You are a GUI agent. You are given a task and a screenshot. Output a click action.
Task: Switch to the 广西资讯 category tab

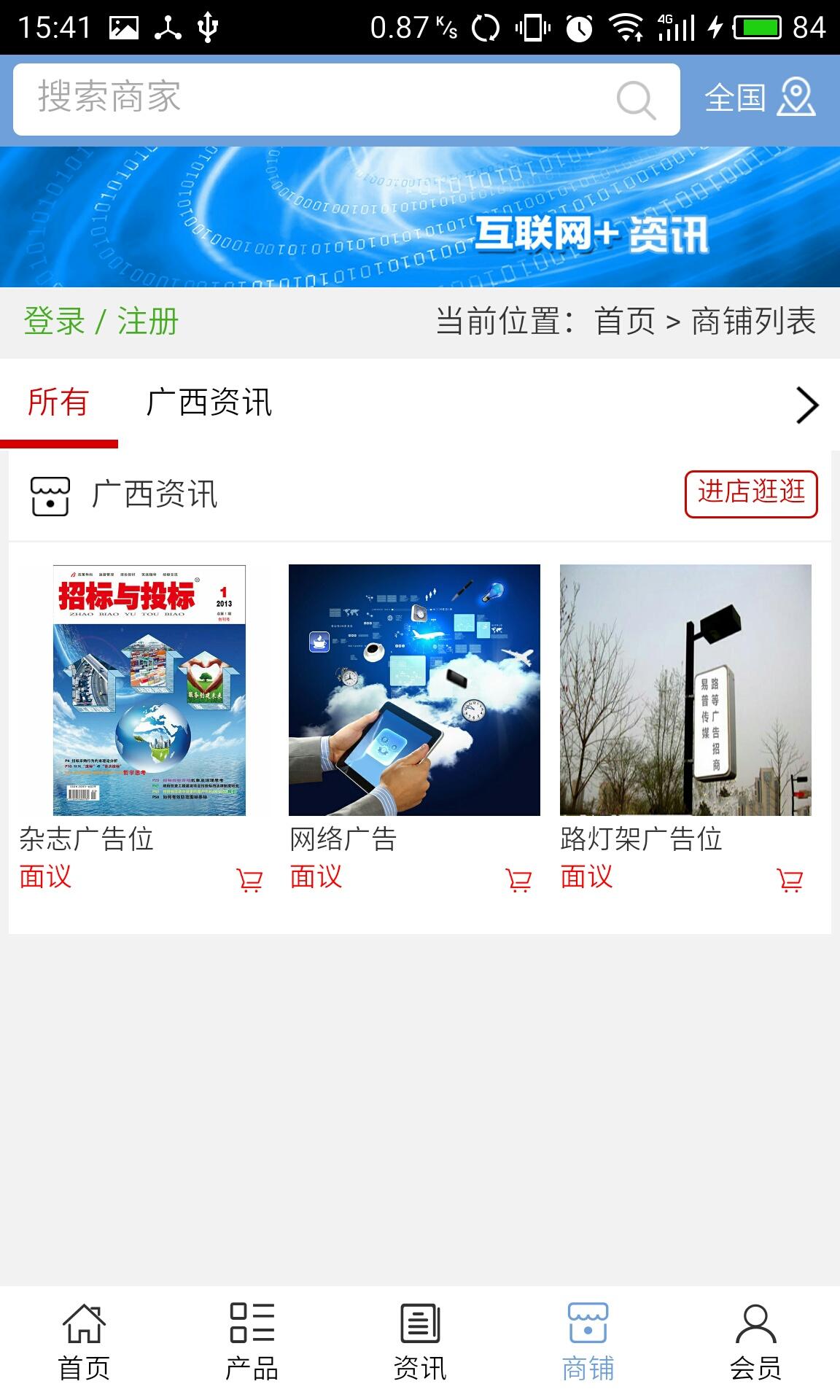(209, 402)
